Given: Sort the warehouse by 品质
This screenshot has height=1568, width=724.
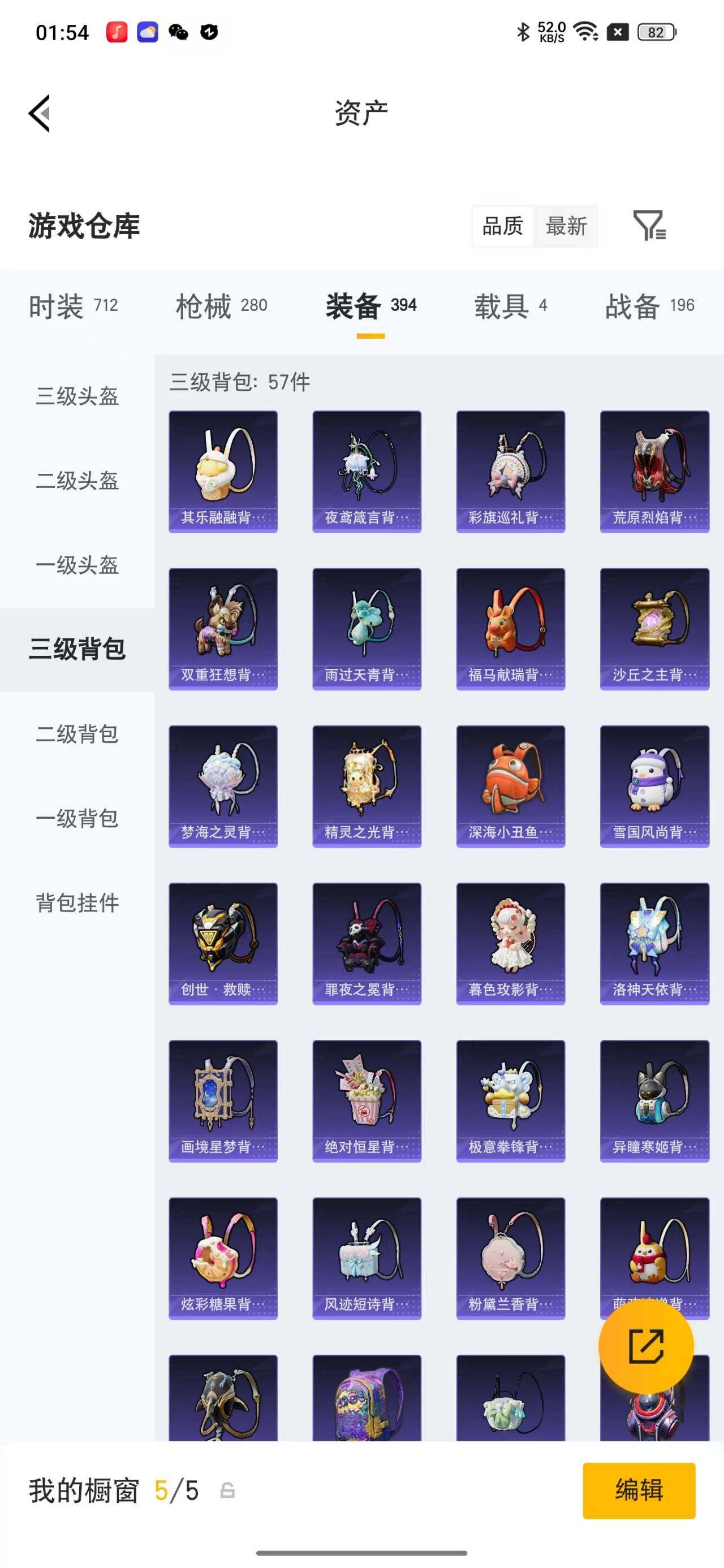Looking at the screenshot, I should [503, 226].
